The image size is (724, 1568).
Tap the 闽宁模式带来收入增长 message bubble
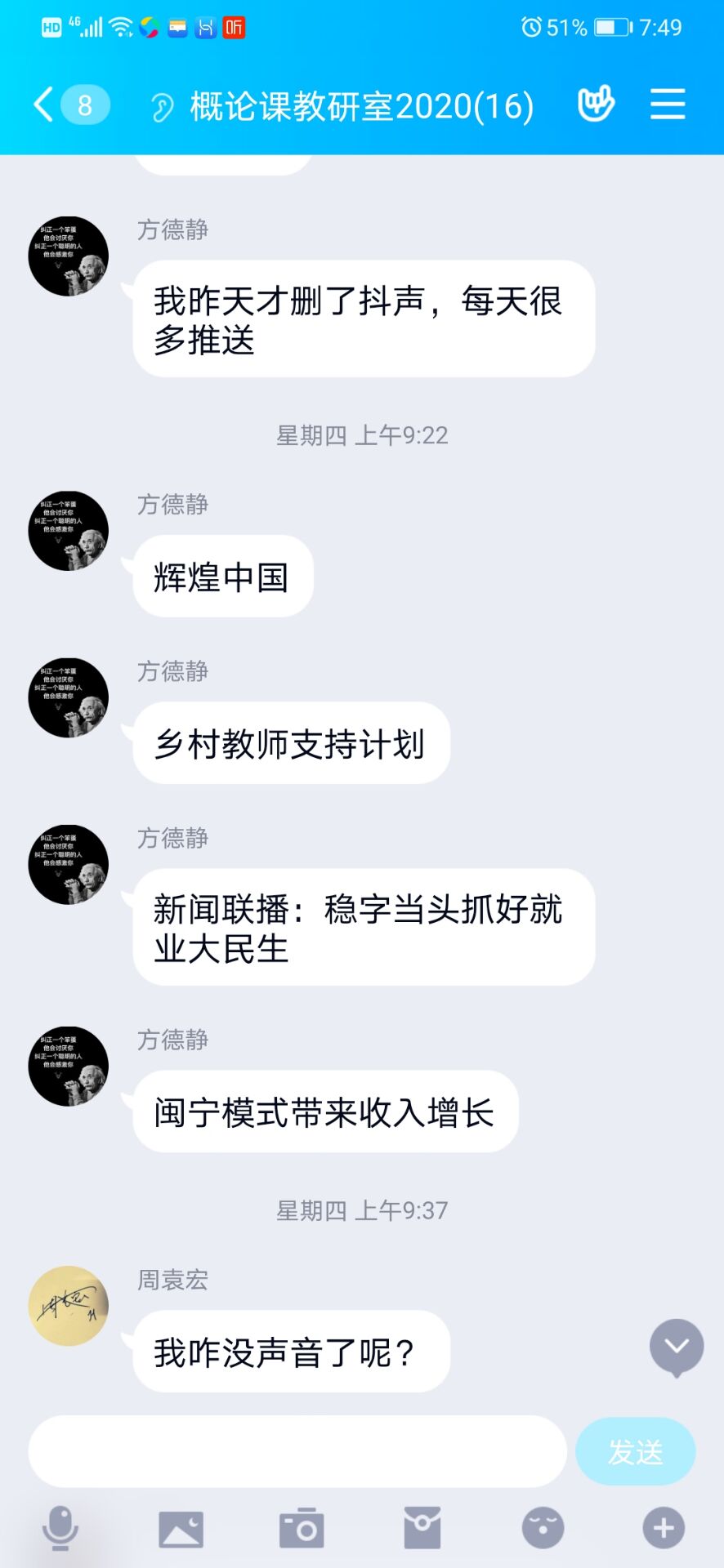(x=325, y=1111)
